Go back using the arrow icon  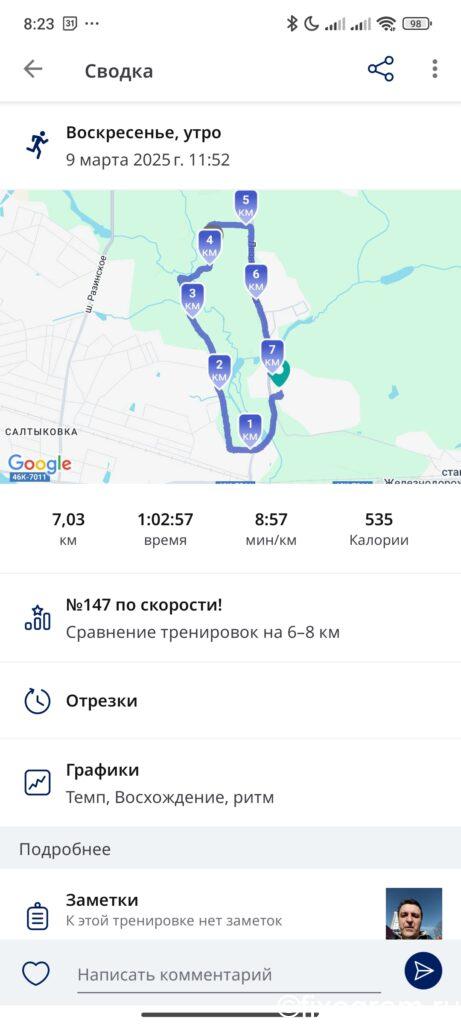pos(33,69)
